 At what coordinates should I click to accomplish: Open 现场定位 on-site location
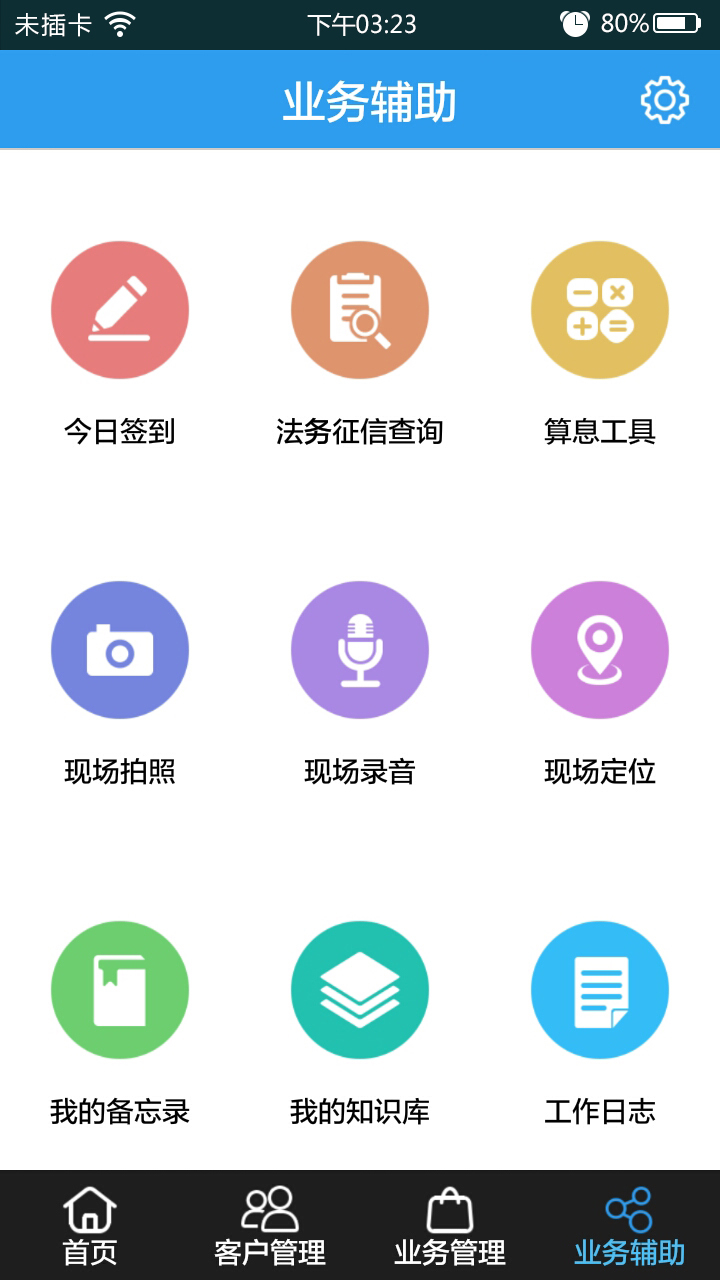pyautogui.click(x=600, y=650)
